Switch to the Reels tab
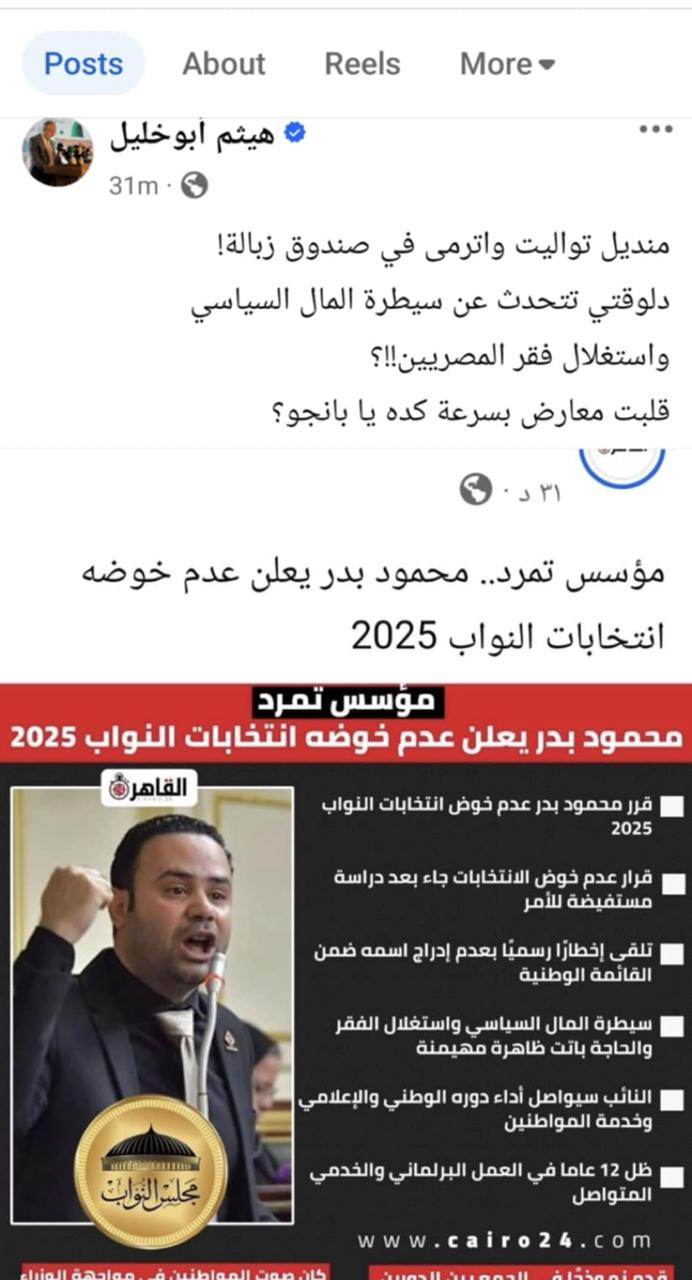This screenshot has height=1280, width=692. (x=362, y=64)
